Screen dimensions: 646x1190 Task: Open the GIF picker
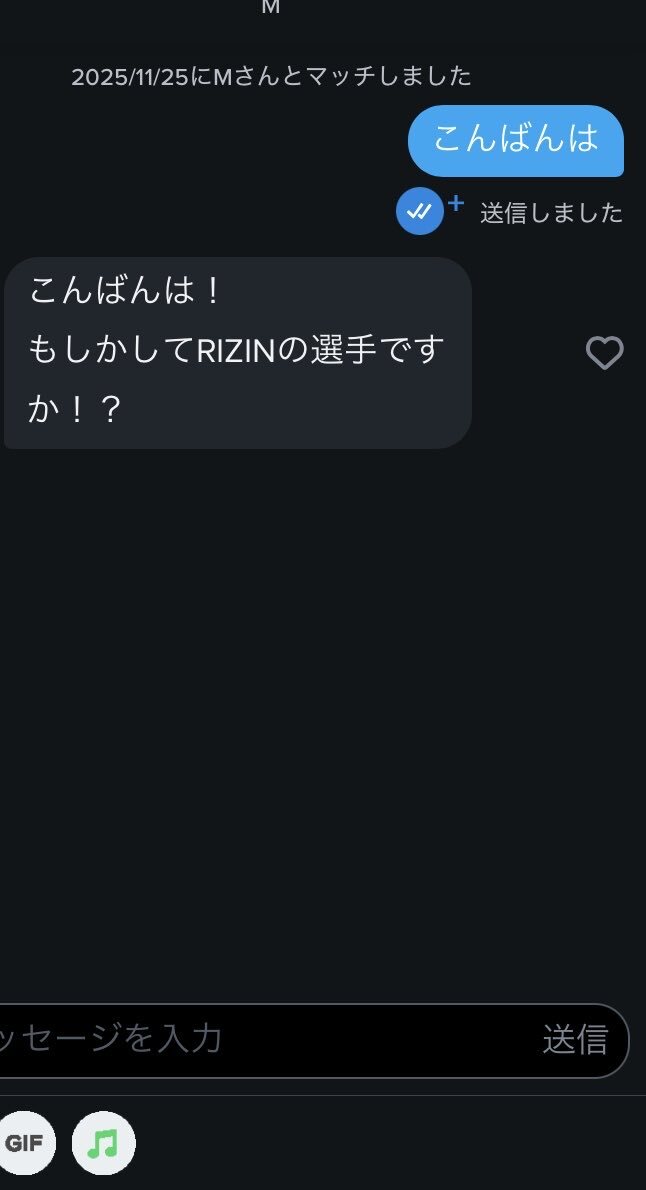click(x=25, y=1143)
